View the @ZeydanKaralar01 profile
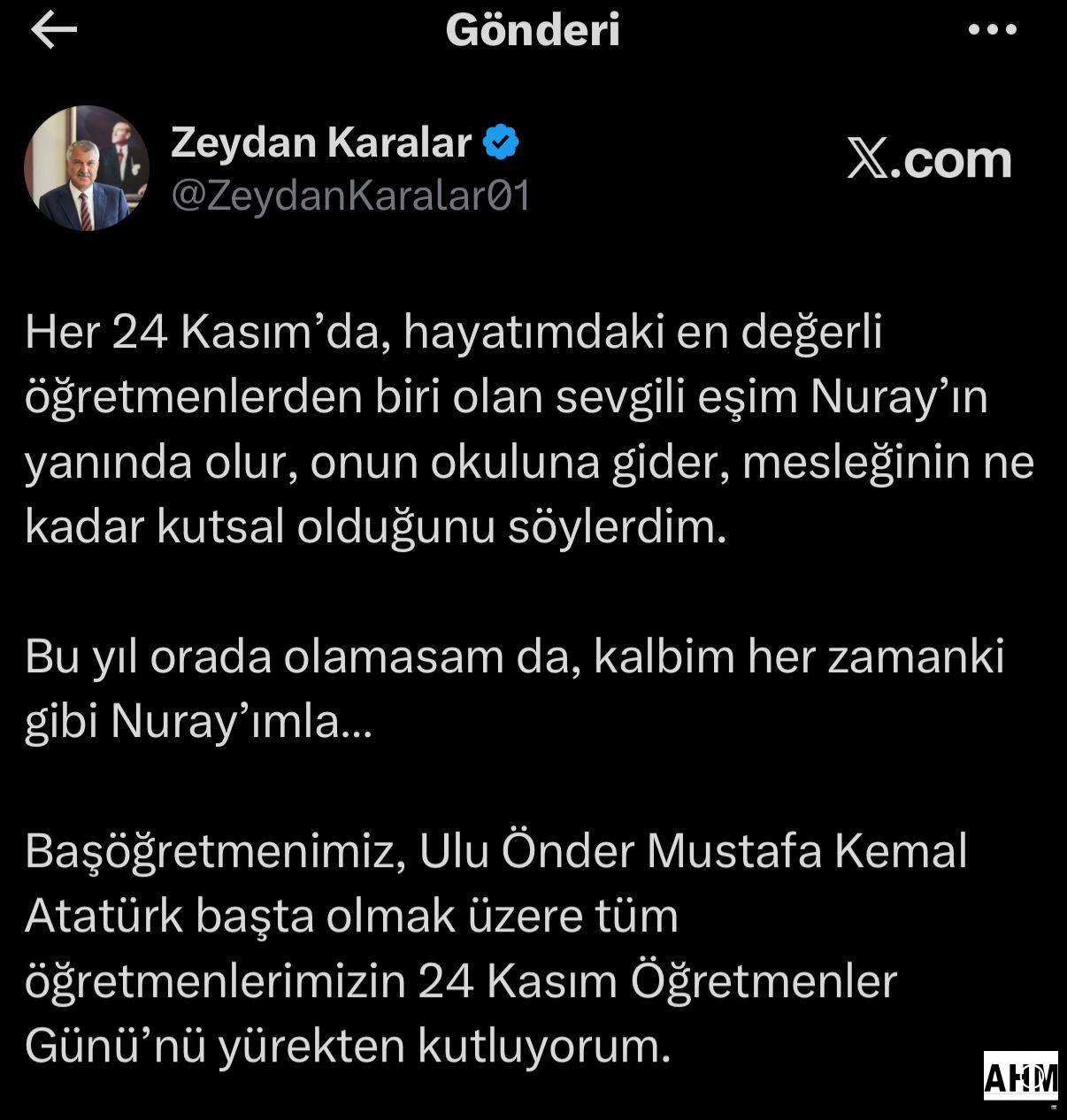This screenshot has width=1067, height=1120. click(x=350, y=196)
